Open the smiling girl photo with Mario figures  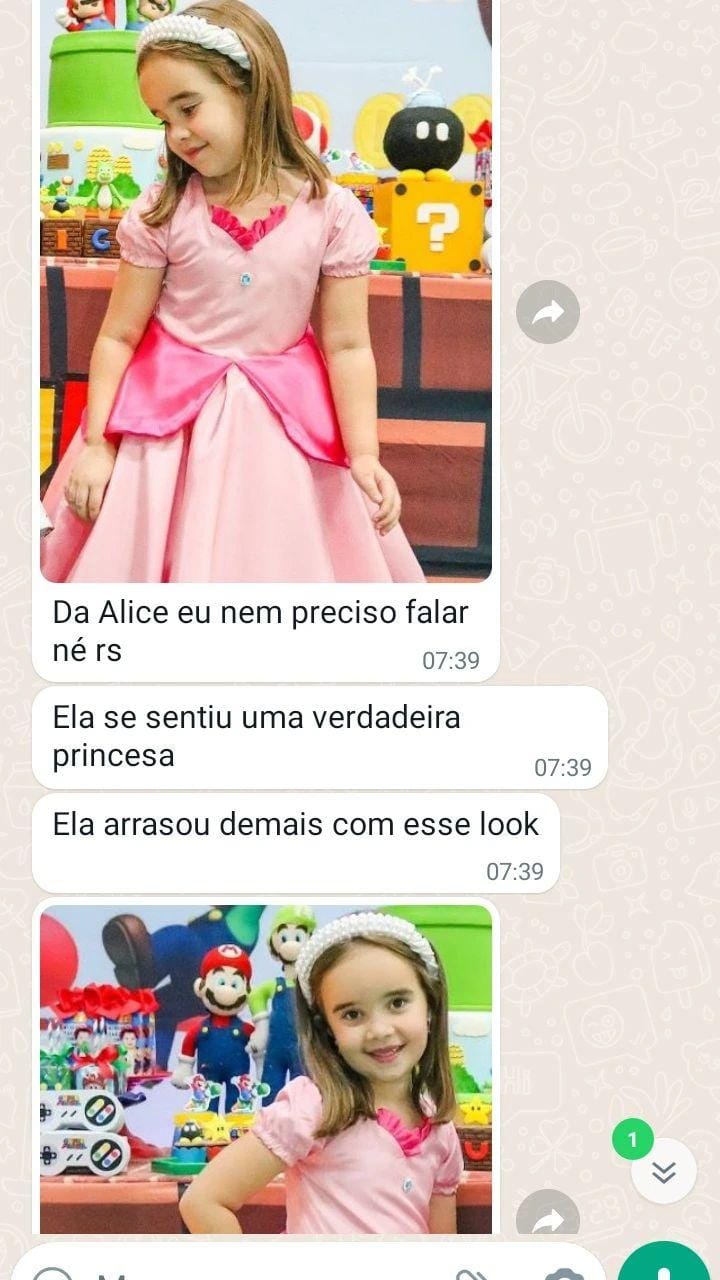coord(266,1068)
